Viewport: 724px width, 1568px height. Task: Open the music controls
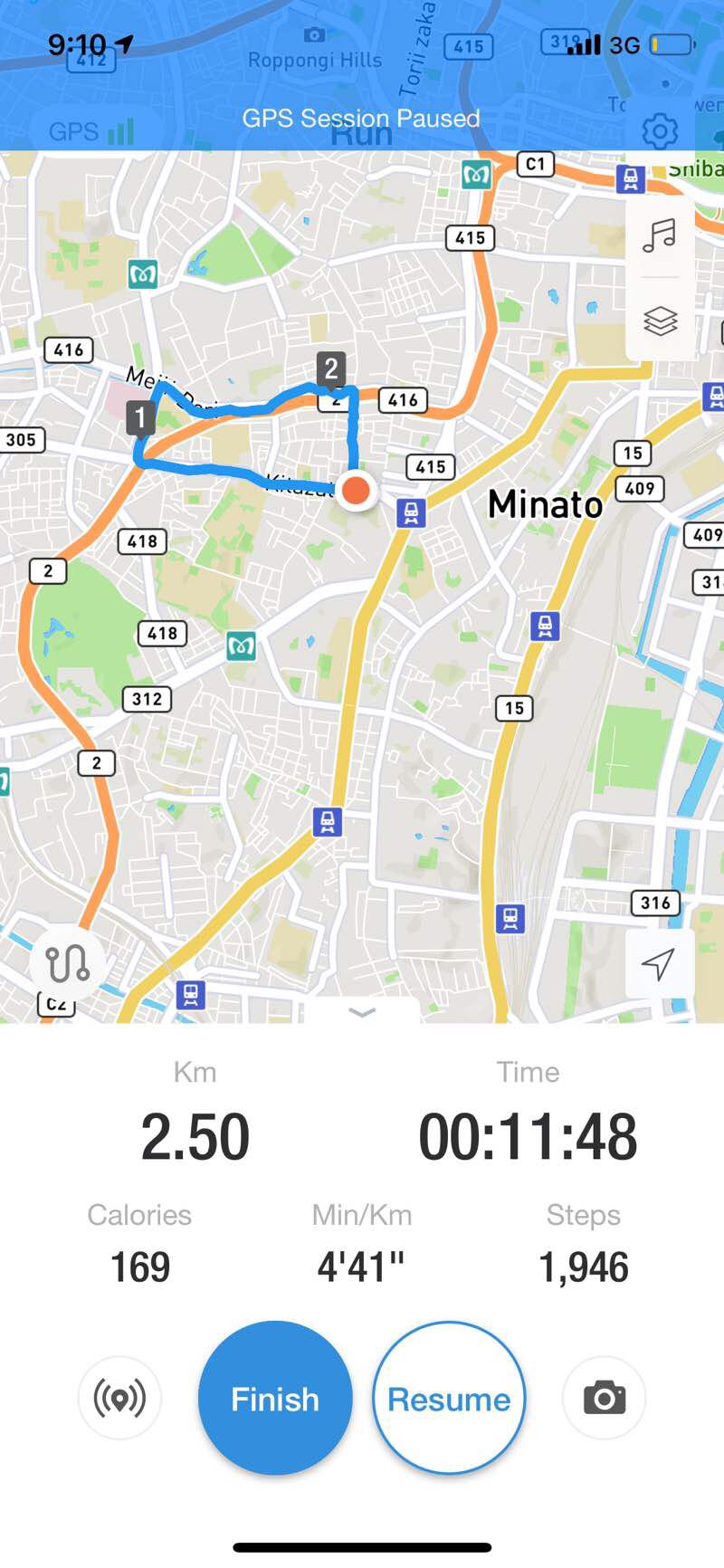[x=659, y=235]
